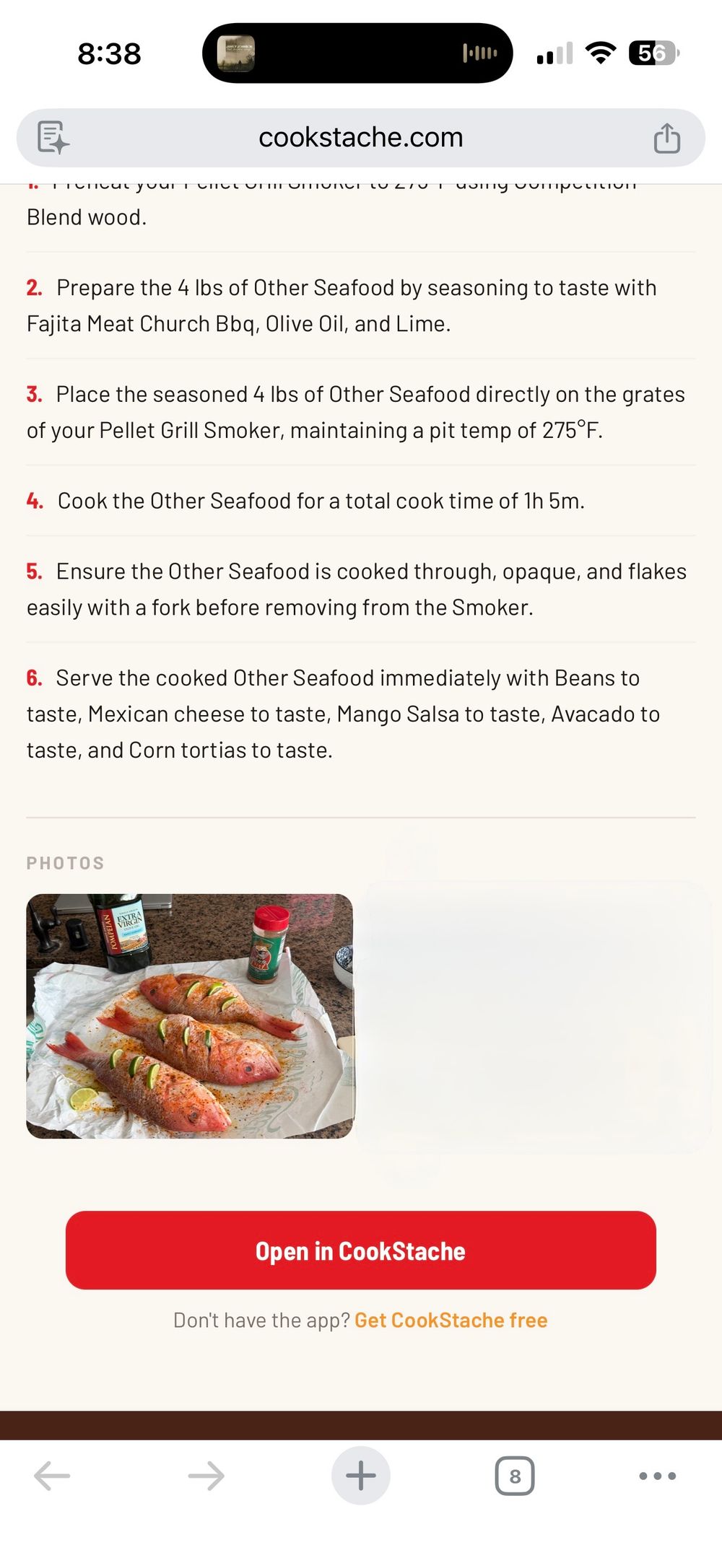Tap the cookstache.com address bar
The width and height of the screenshot is (722, 1568).
pos(360,138)
